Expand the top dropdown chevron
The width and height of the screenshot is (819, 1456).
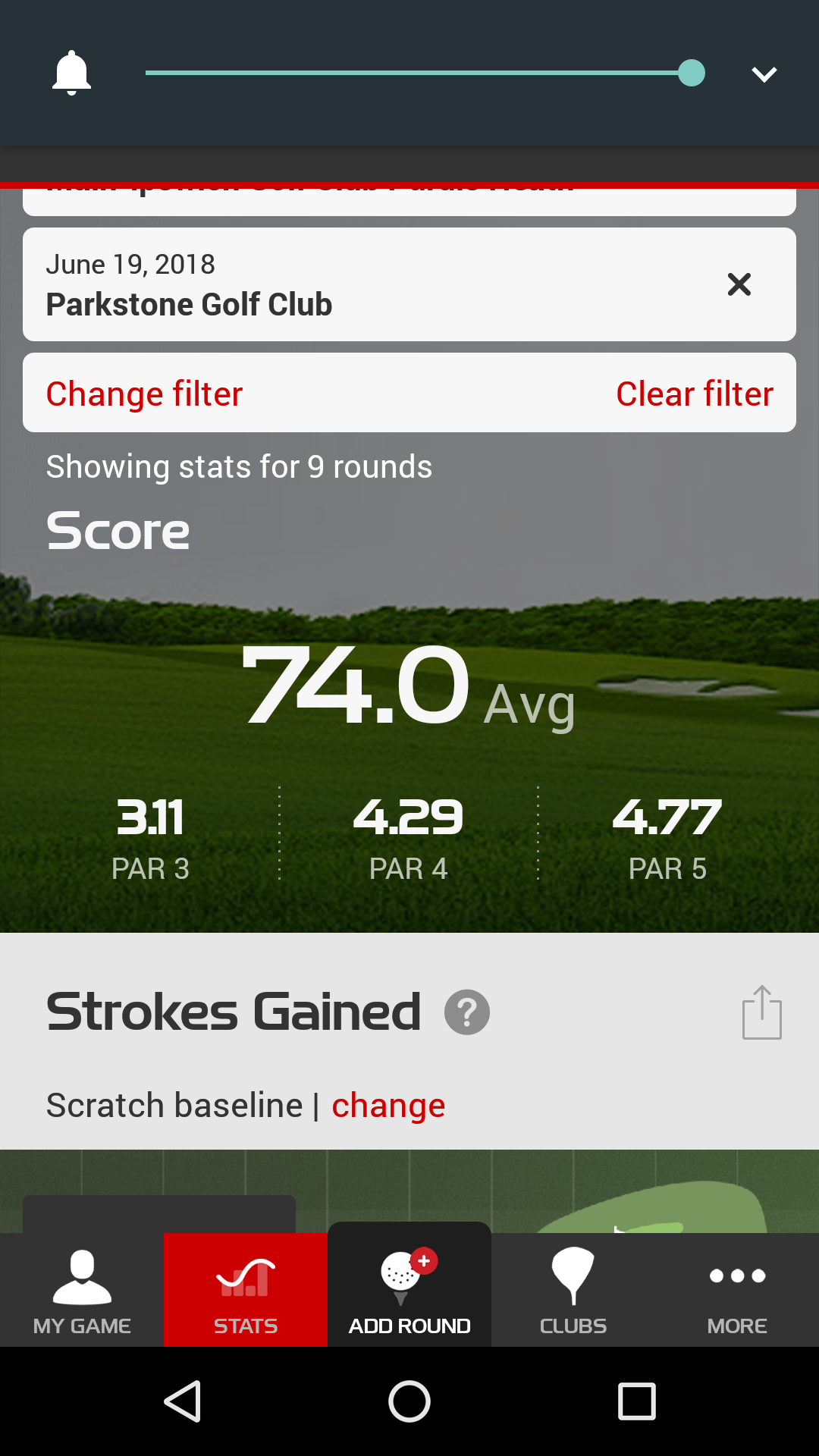(x=764, y=74)
